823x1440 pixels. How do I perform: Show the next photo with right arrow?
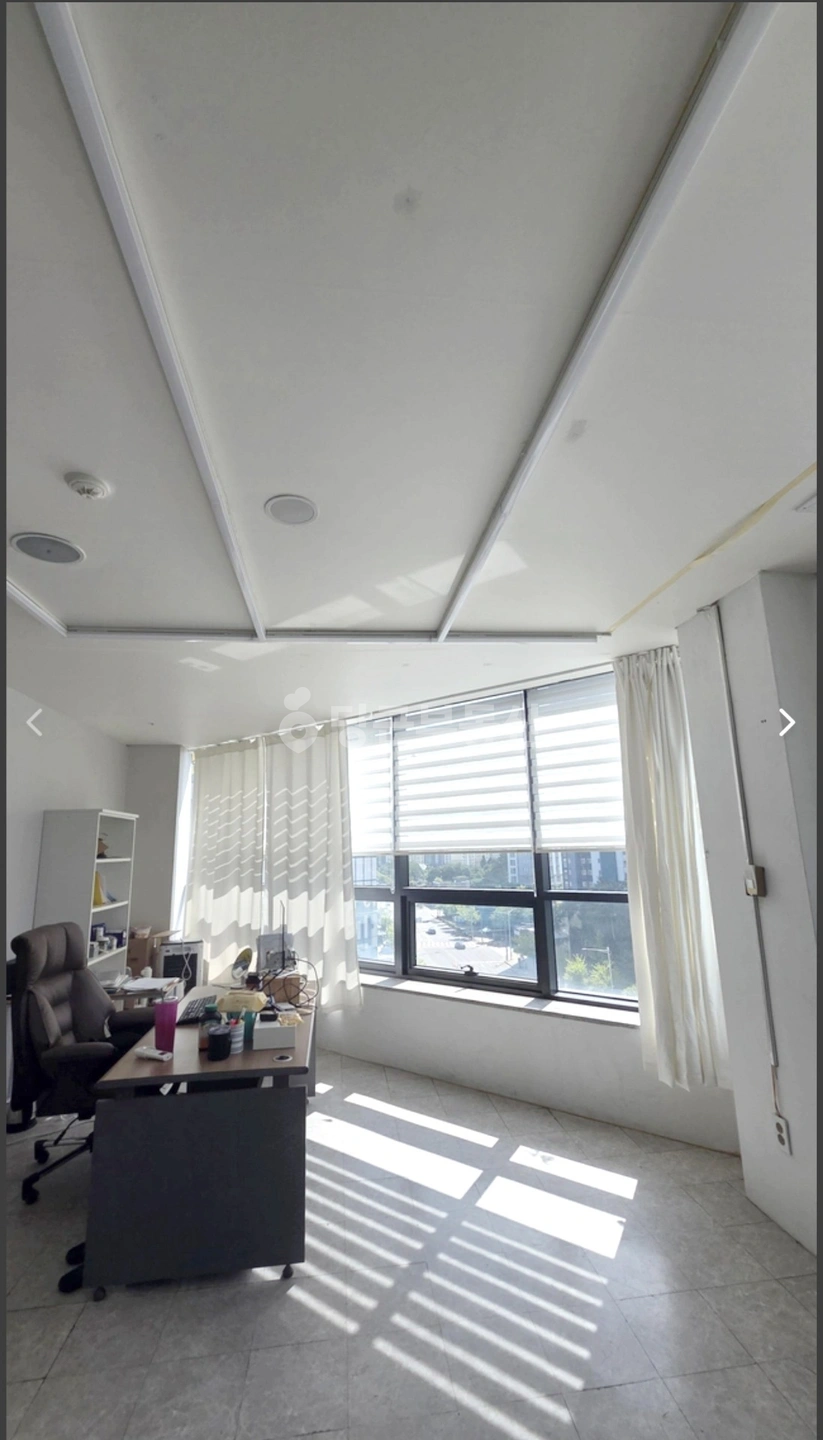tap(787, 722)
